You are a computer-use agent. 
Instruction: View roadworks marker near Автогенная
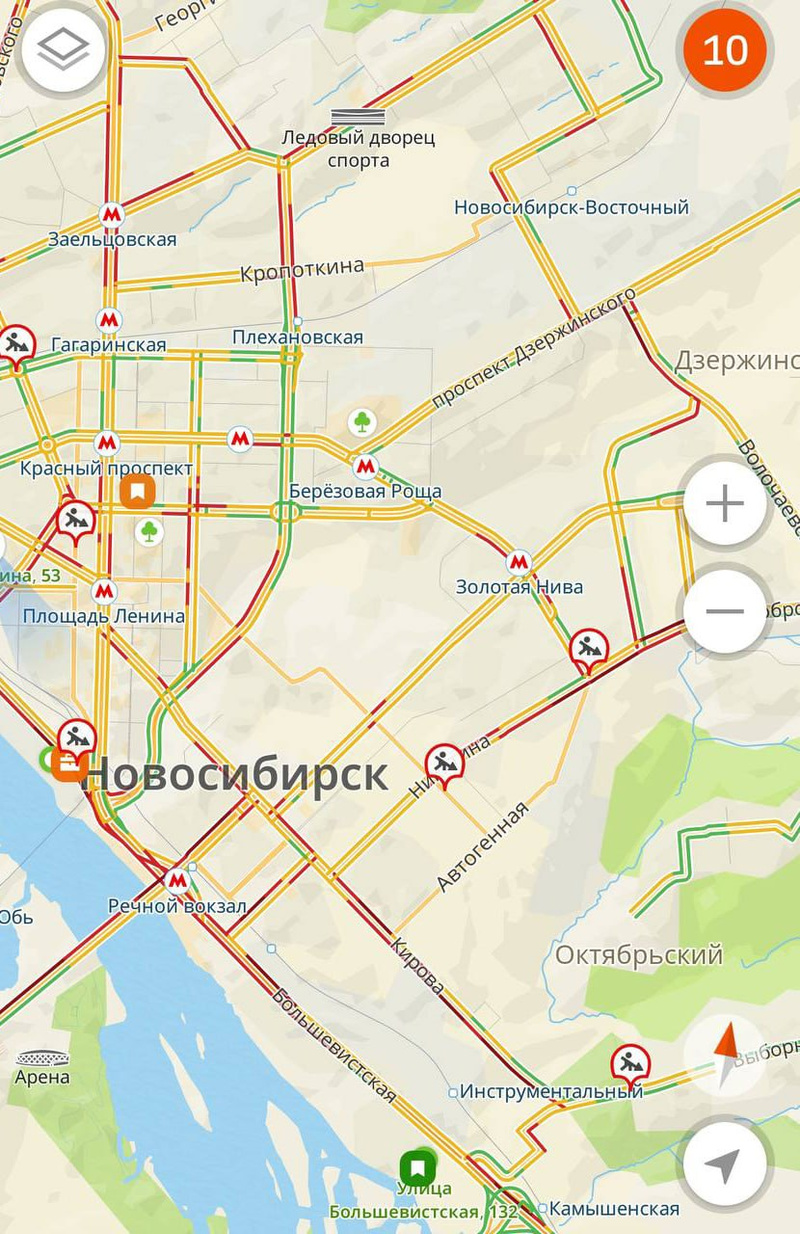[x=444, y=763]
